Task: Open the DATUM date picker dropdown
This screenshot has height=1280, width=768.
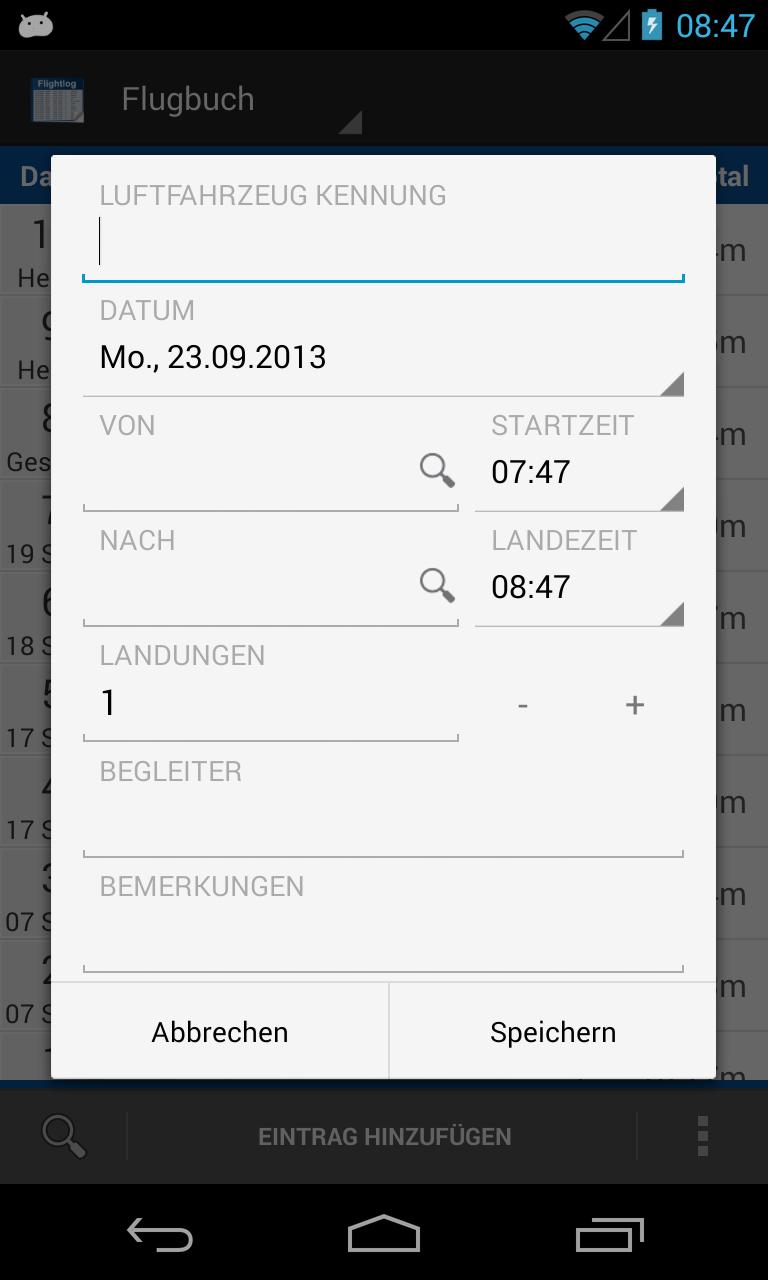Action: (383, 357)
